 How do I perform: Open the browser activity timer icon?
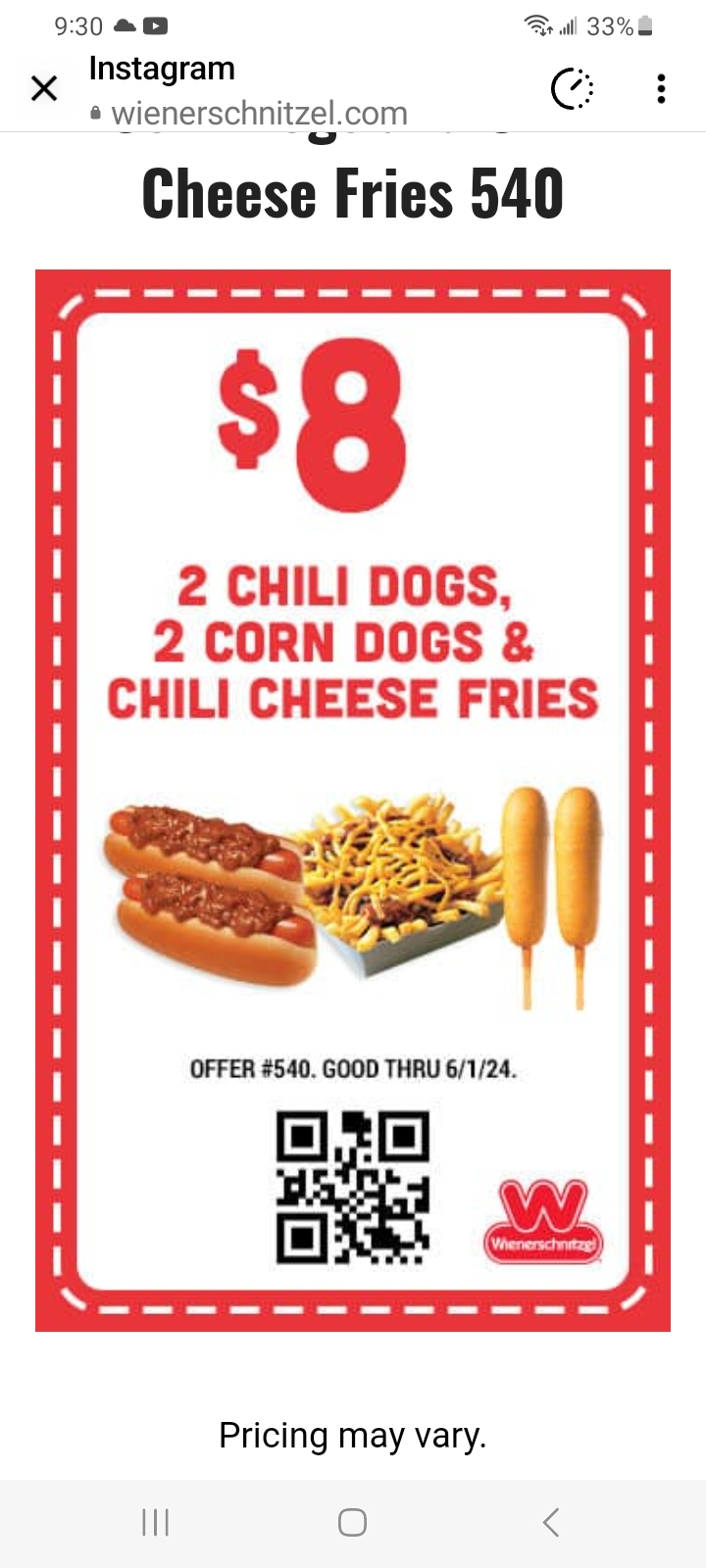[x=572, y=89]
